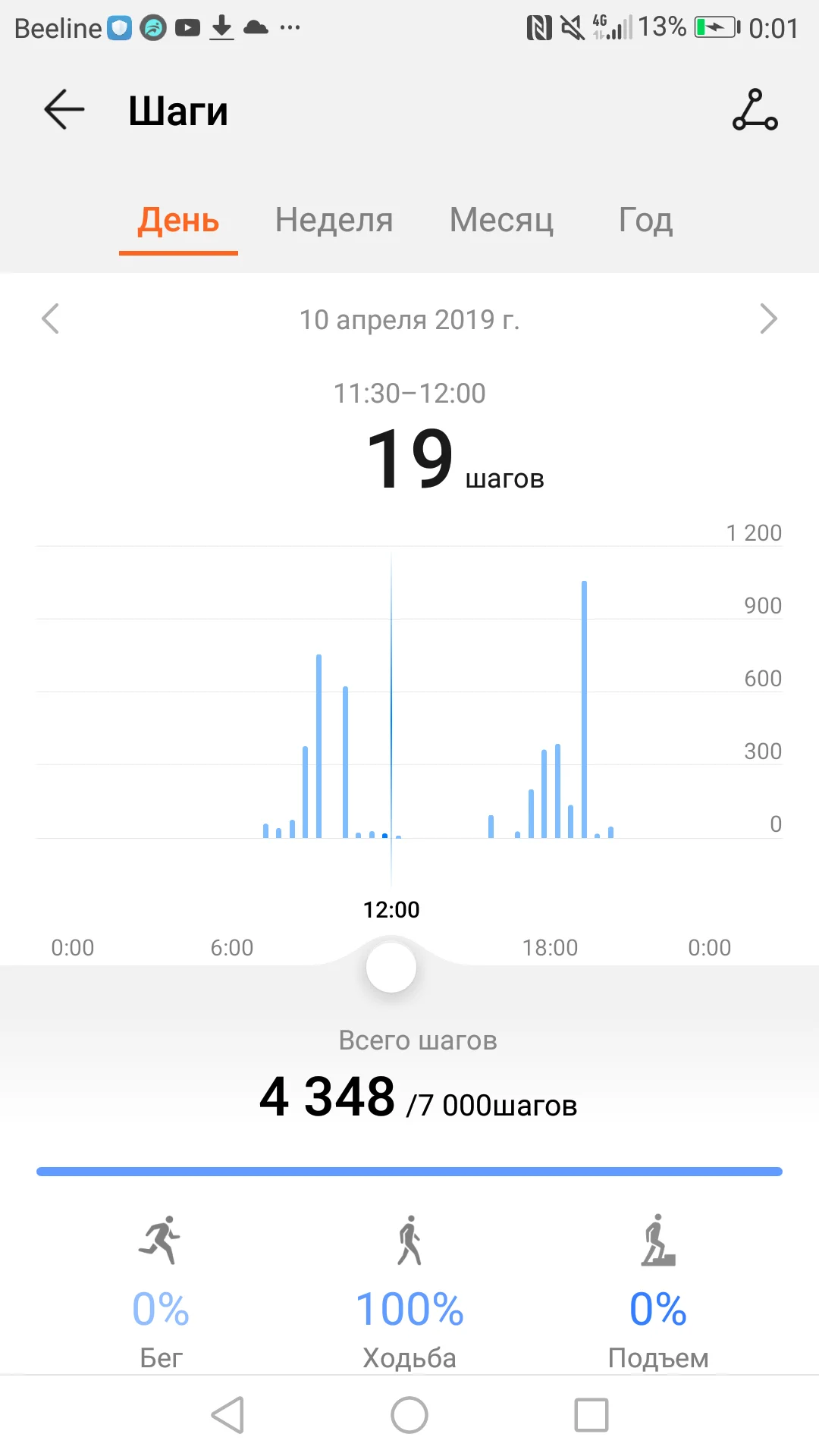Switch to the Неделя tab
Screen dimensions: 819x1456
334,220
